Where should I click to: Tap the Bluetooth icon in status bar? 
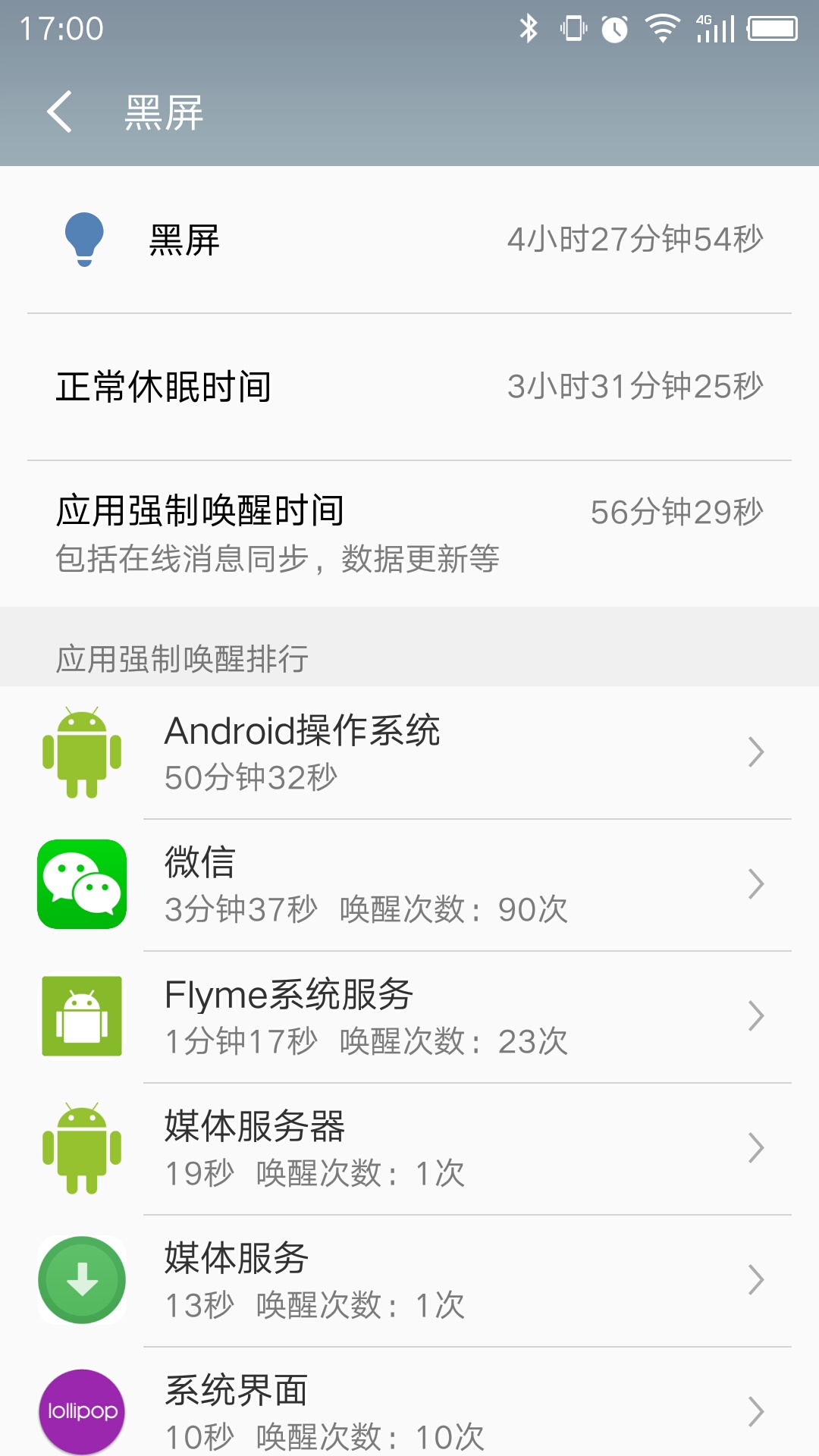[x=527, y=27]
